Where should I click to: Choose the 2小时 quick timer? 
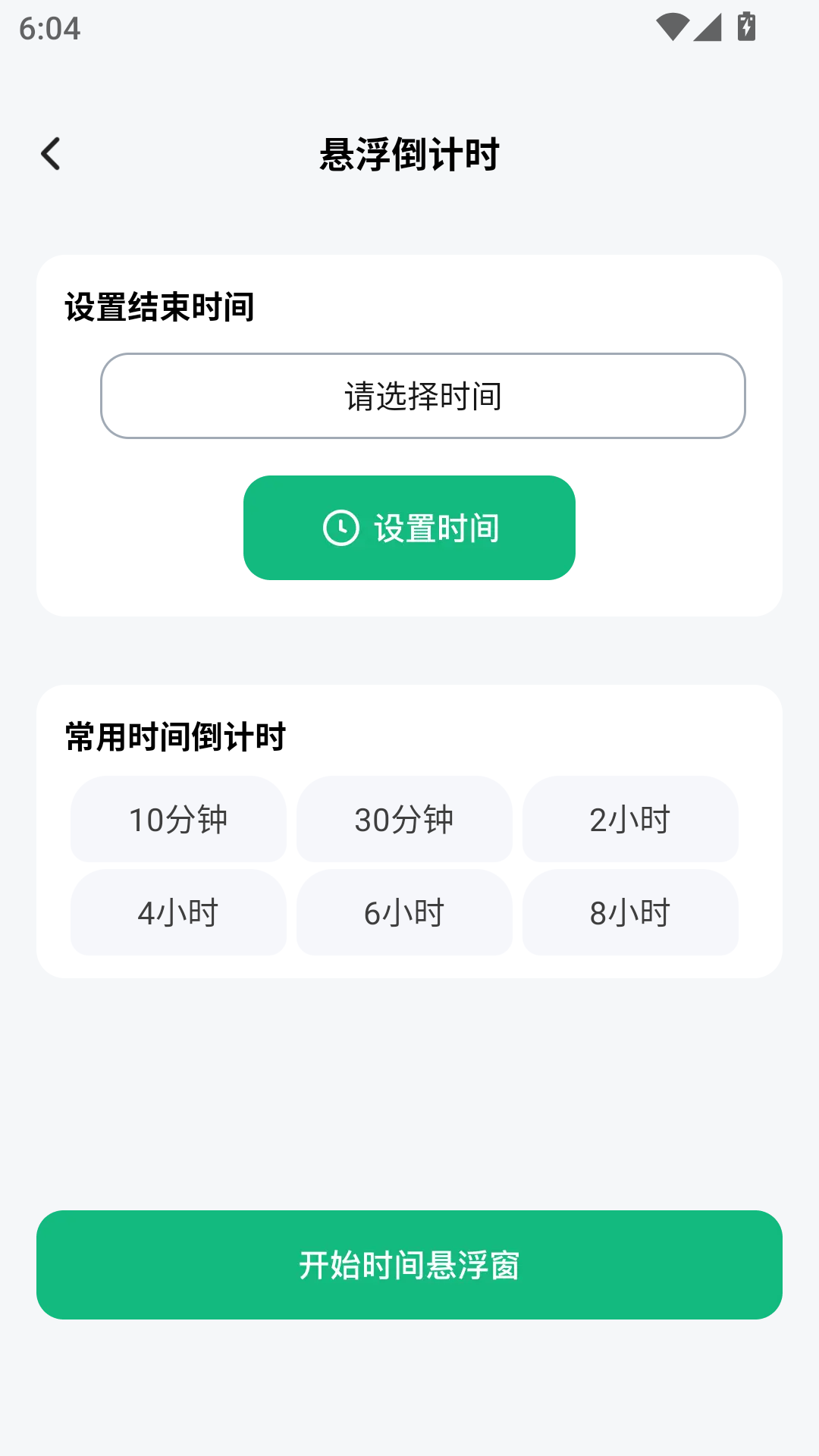coord(630,820)
